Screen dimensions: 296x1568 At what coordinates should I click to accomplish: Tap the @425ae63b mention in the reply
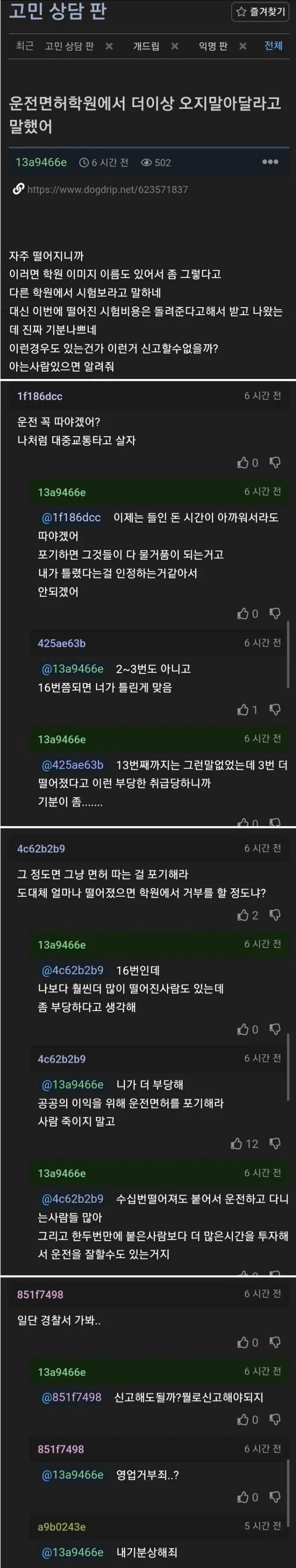pyautogui.click(x=73, y=765)
